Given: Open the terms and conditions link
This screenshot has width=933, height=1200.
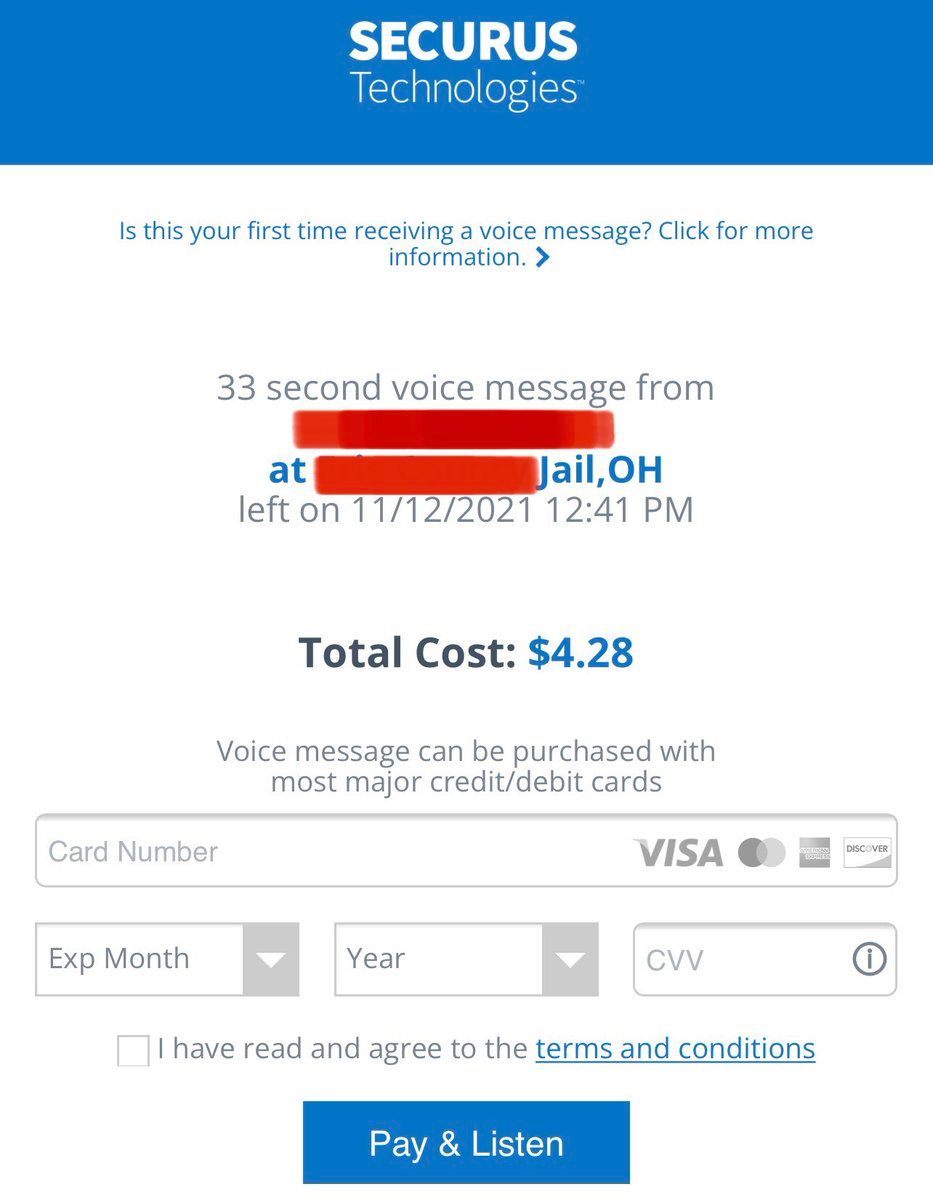Looking at the screenshot, I should click(x=675, y=1049).
